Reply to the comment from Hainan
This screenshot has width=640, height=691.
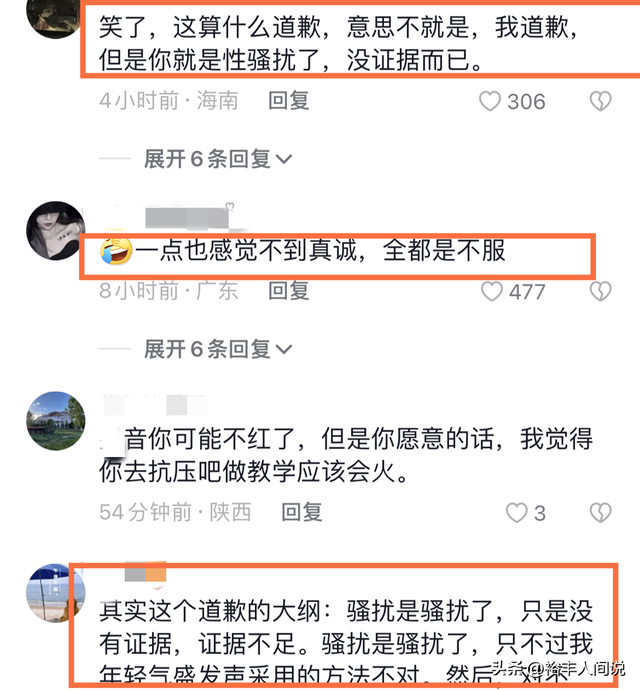(x=289, y=101)
